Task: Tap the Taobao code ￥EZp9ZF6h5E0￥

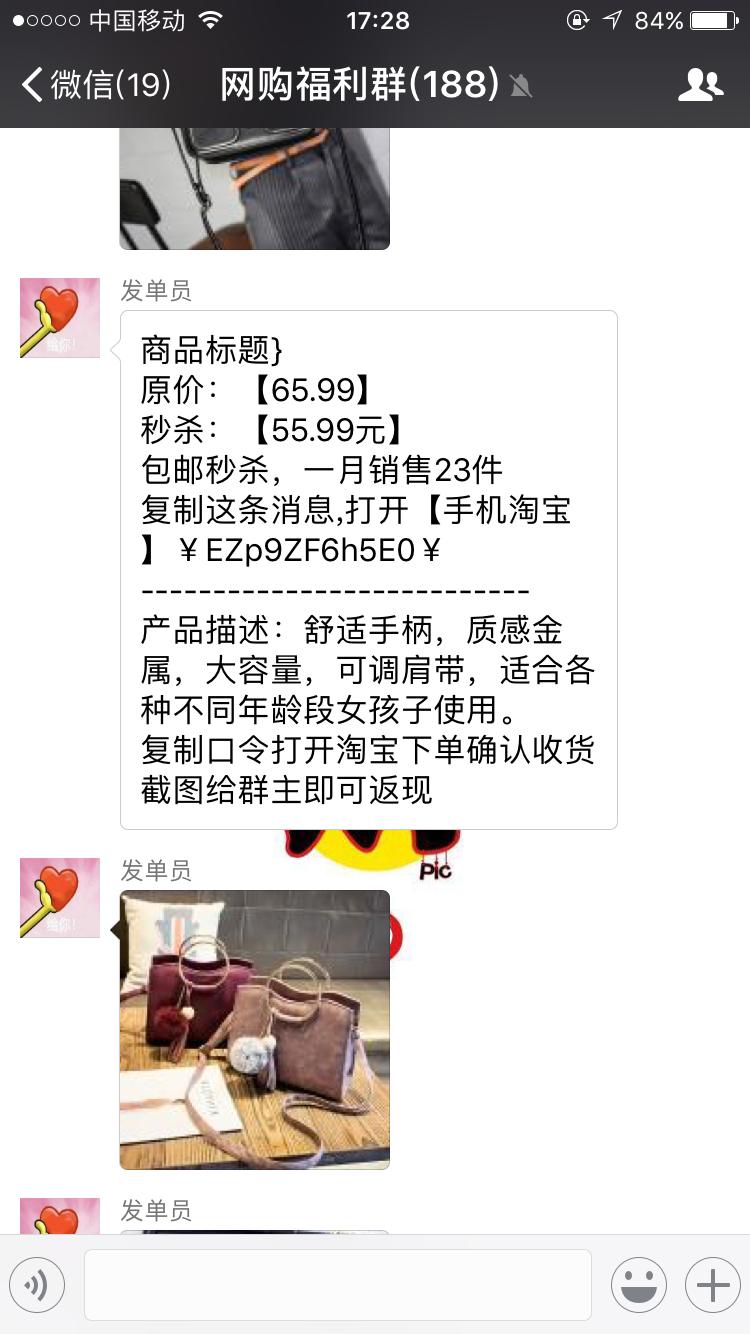Action: [x=310, y=550]
